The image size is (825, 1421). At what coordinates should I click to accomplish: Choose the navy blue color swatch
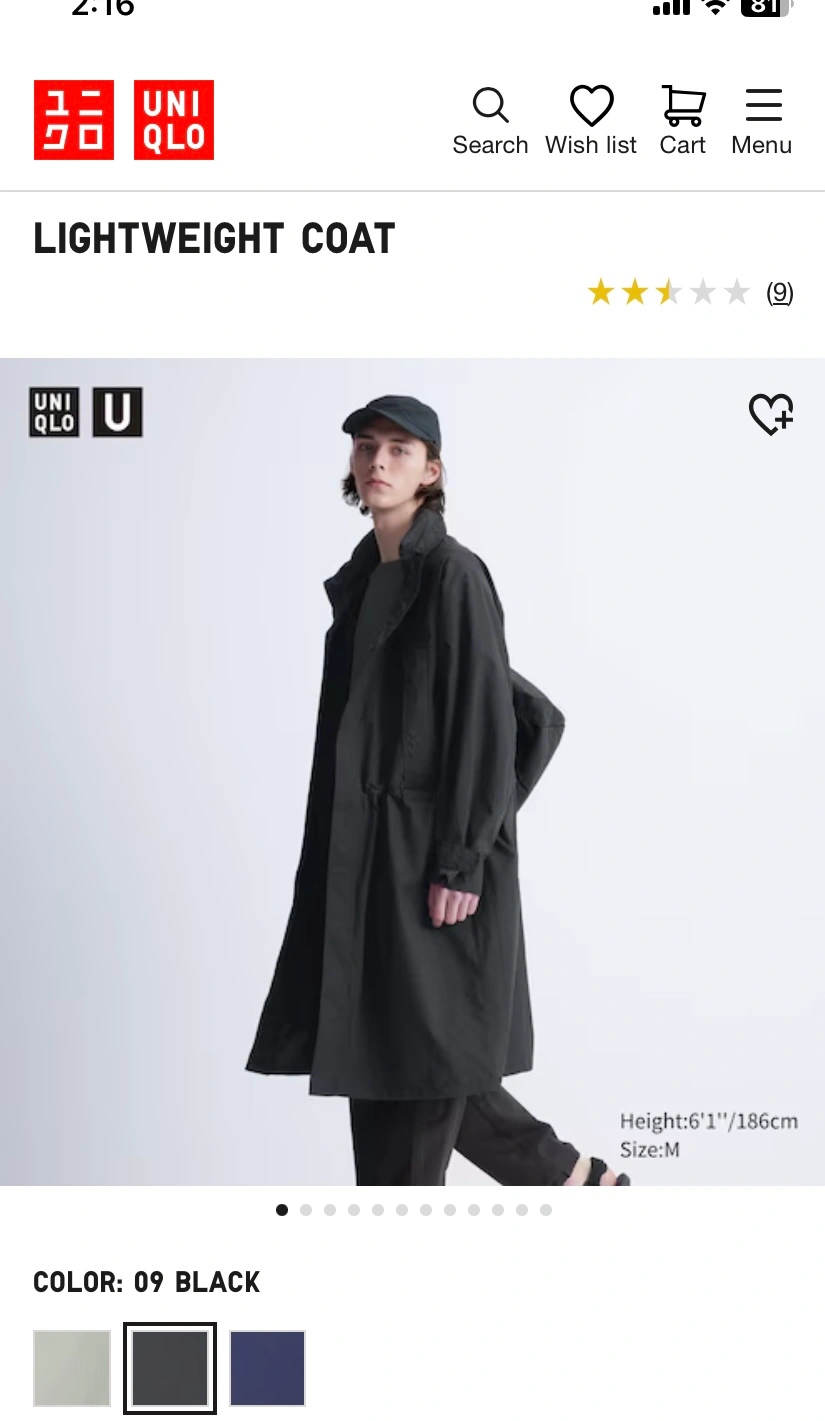pos(267,1368)
